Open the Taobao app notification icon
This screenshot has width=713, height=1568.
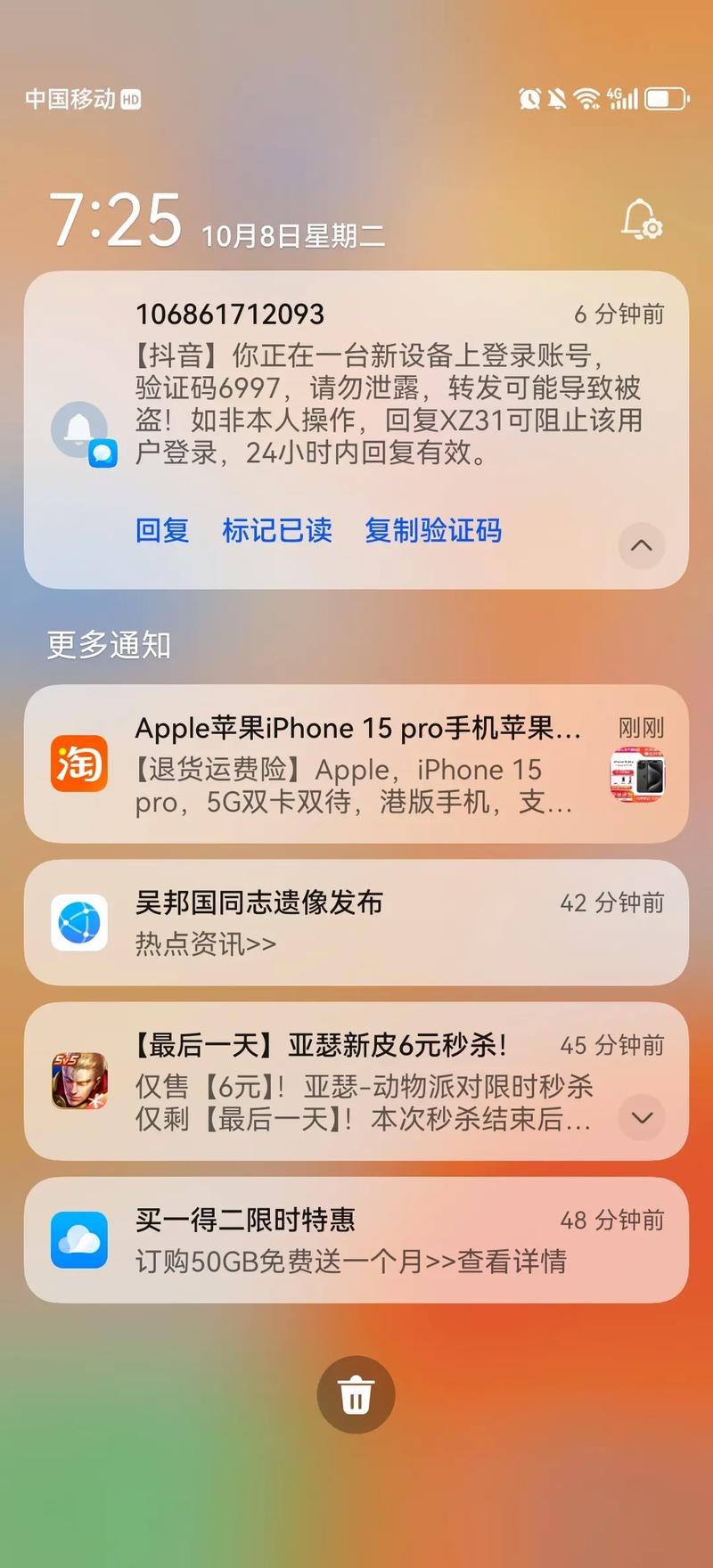click(77, 764)
